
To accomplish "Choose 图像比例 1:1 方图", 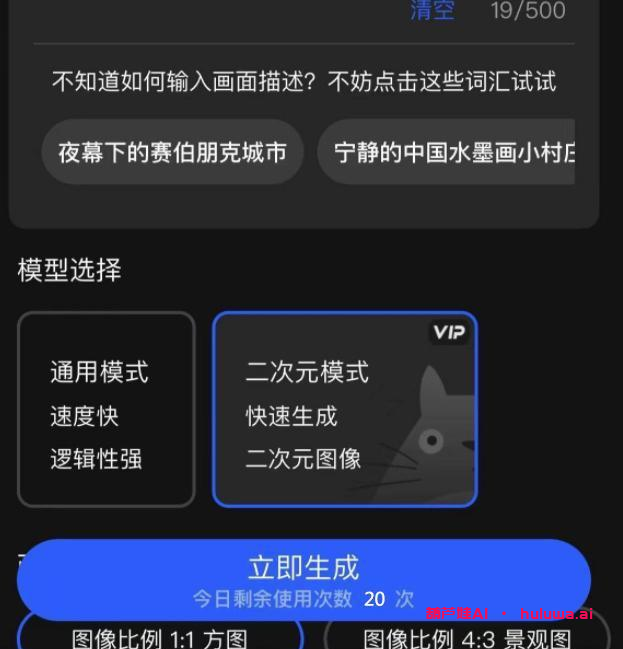I will point(160,637).
